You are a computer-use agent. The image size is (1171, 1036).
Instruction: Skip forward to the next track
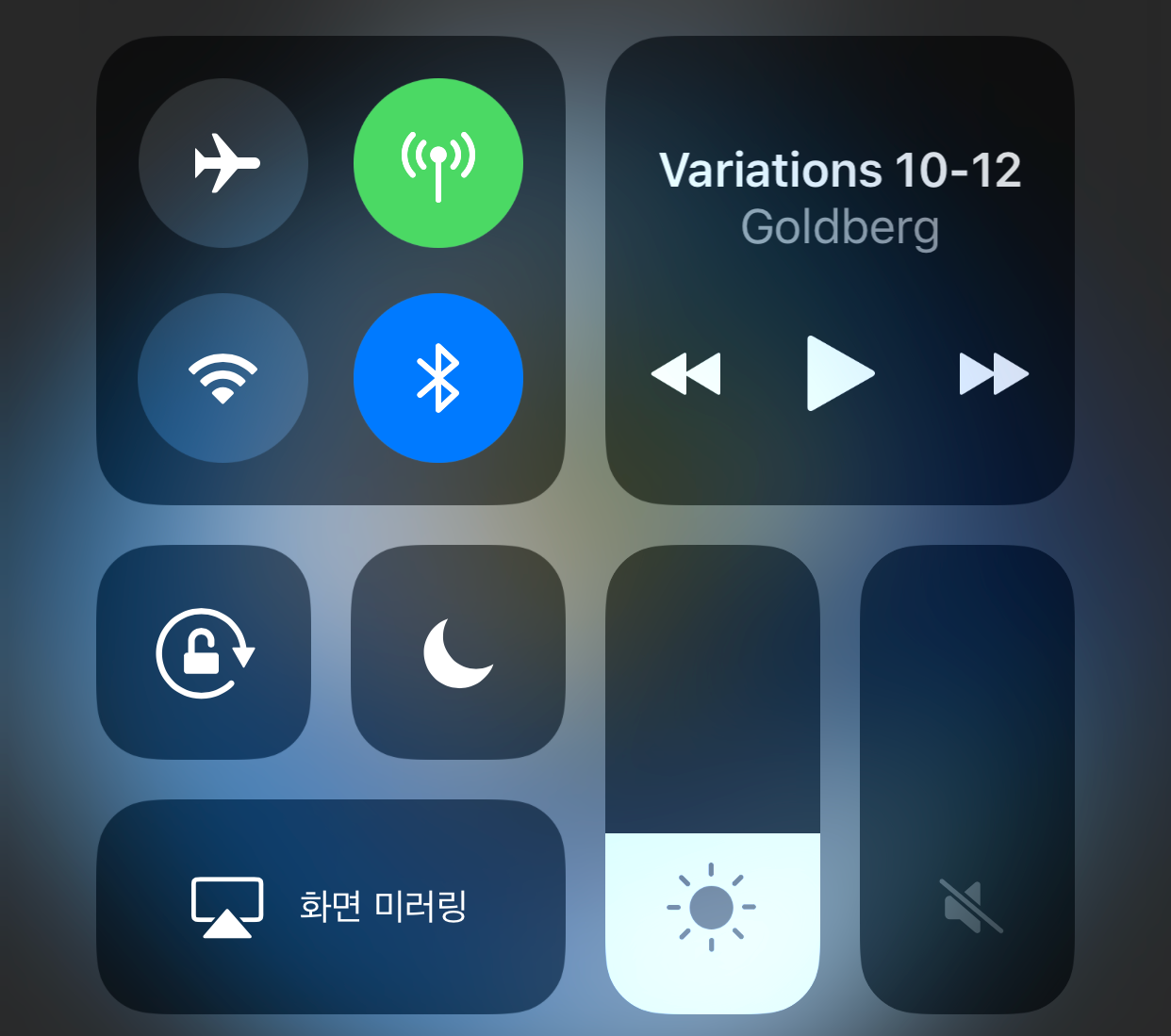click(993, 373)
